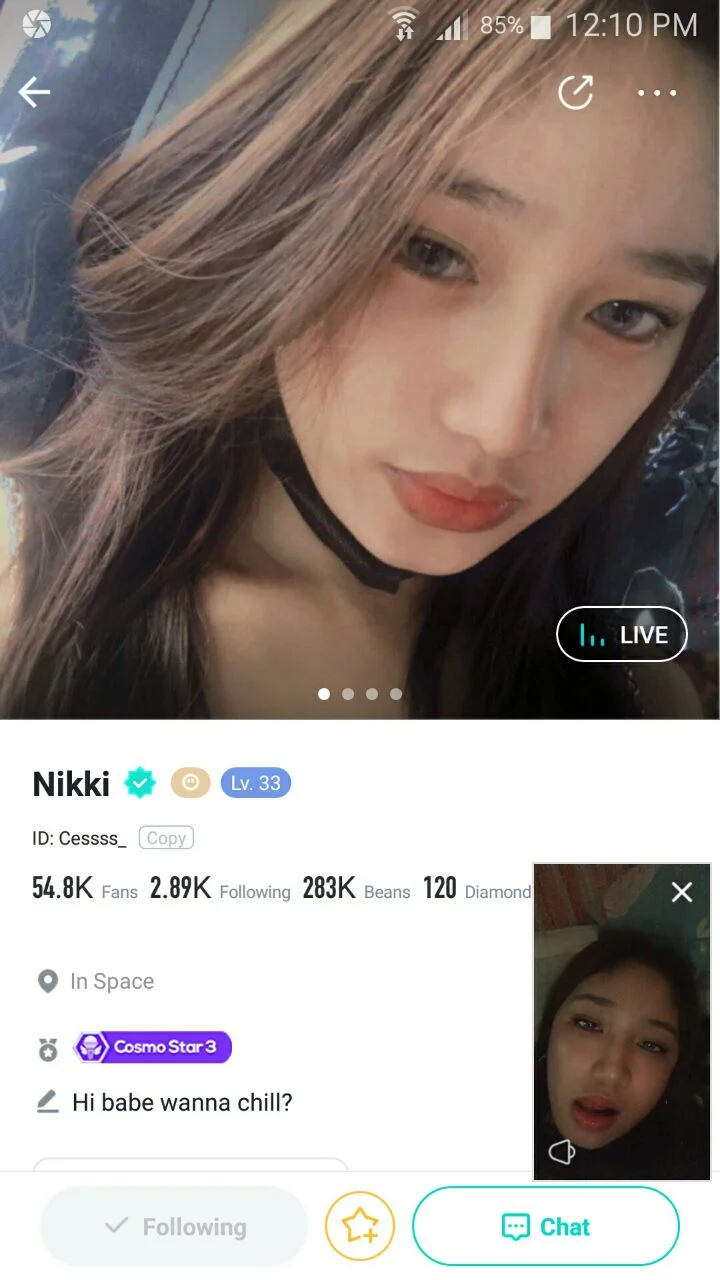This screenshot has width=720, height=1280.
Task: Start a Chat with Nikki
Action: coord(546,1226)
